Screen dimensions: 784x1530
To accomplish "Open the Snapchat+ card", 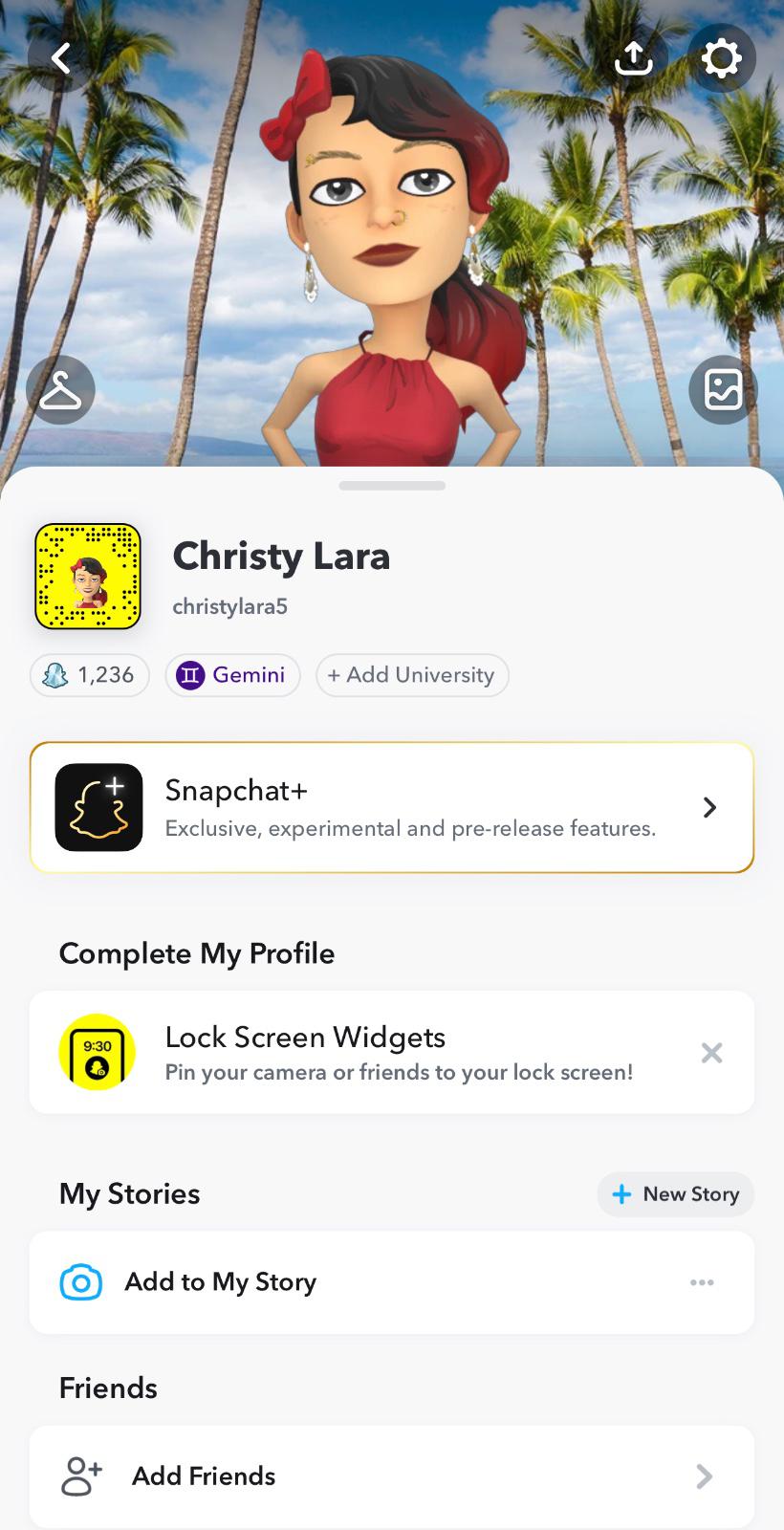I will pos(392,808).
